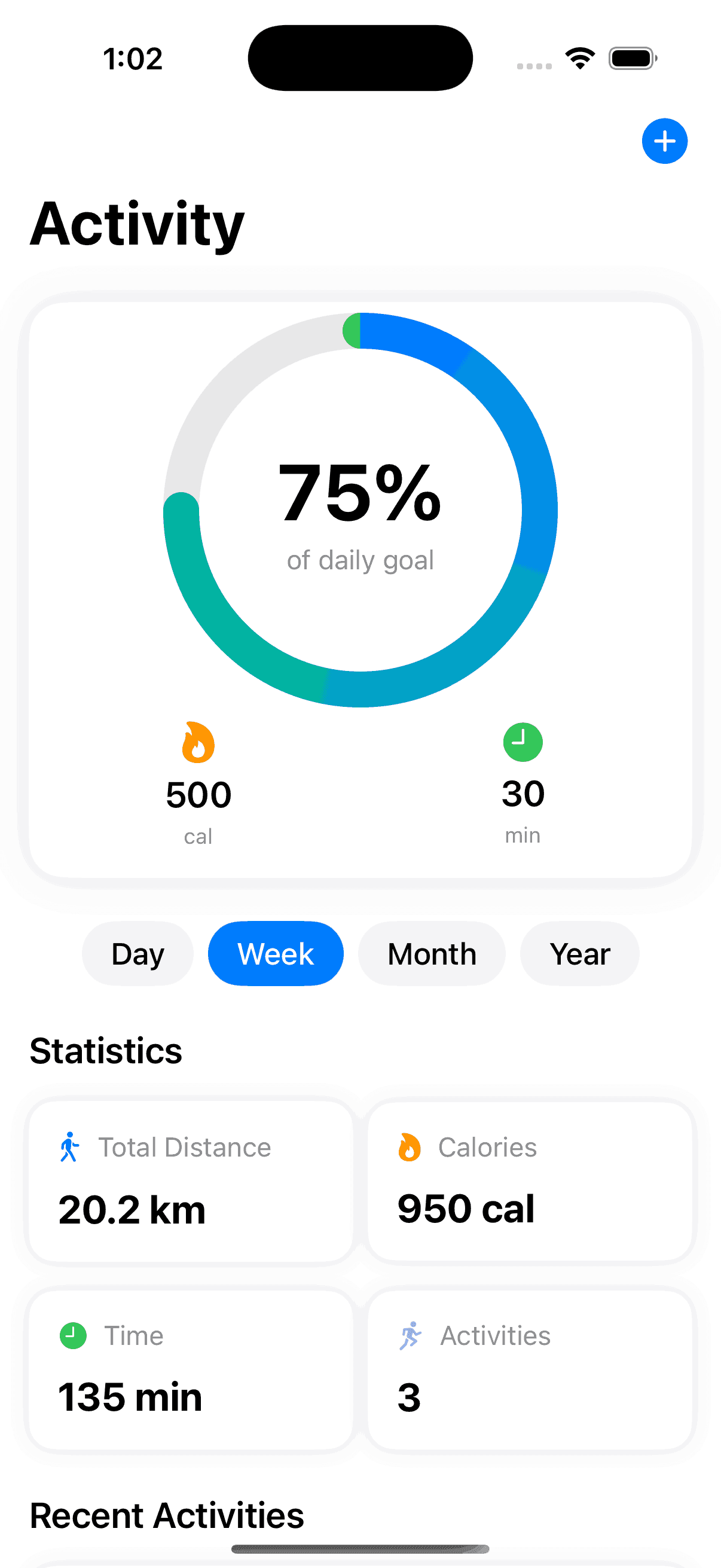Tap the Wi-Fi icon in the status bar

coord(579,57)
